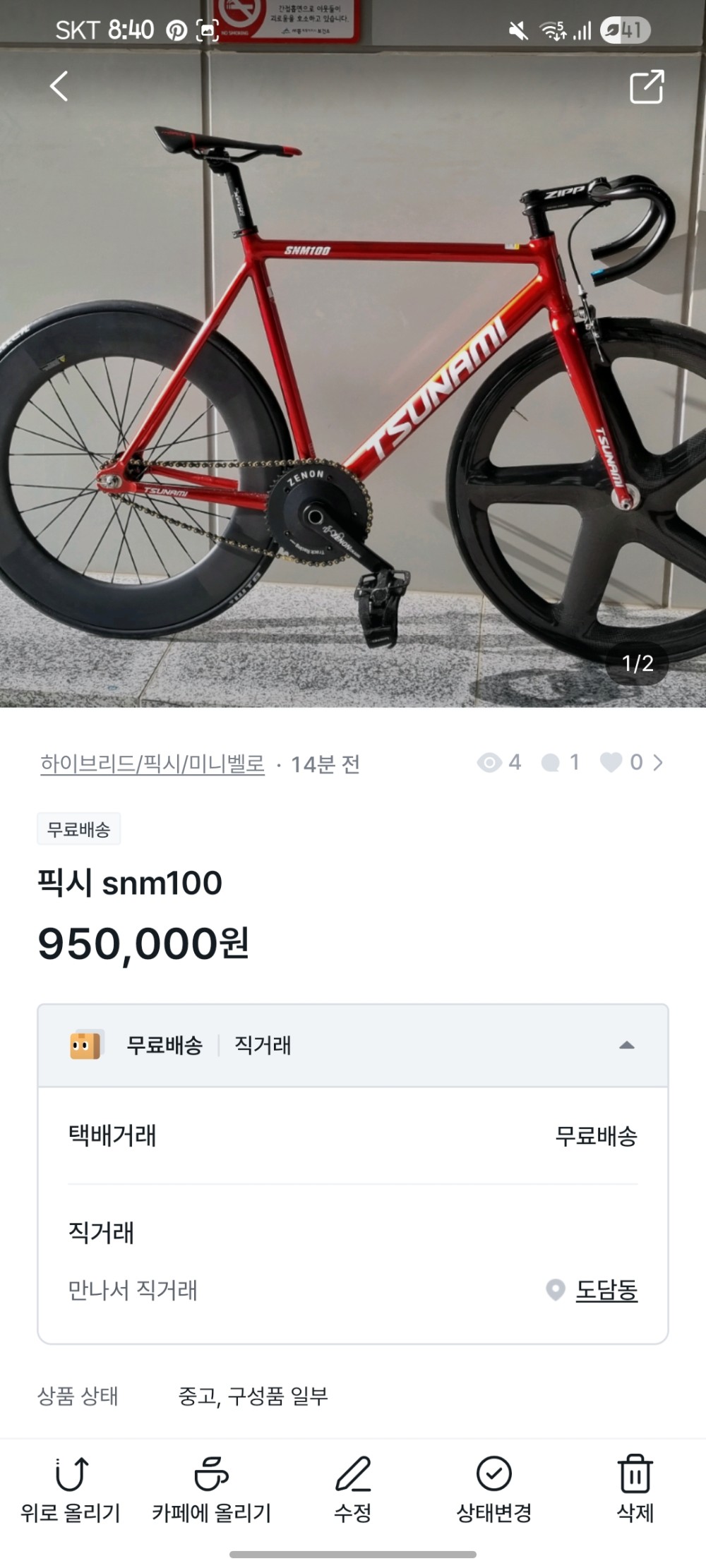Open the 도담동 meeting location link

pos(606,1290)
